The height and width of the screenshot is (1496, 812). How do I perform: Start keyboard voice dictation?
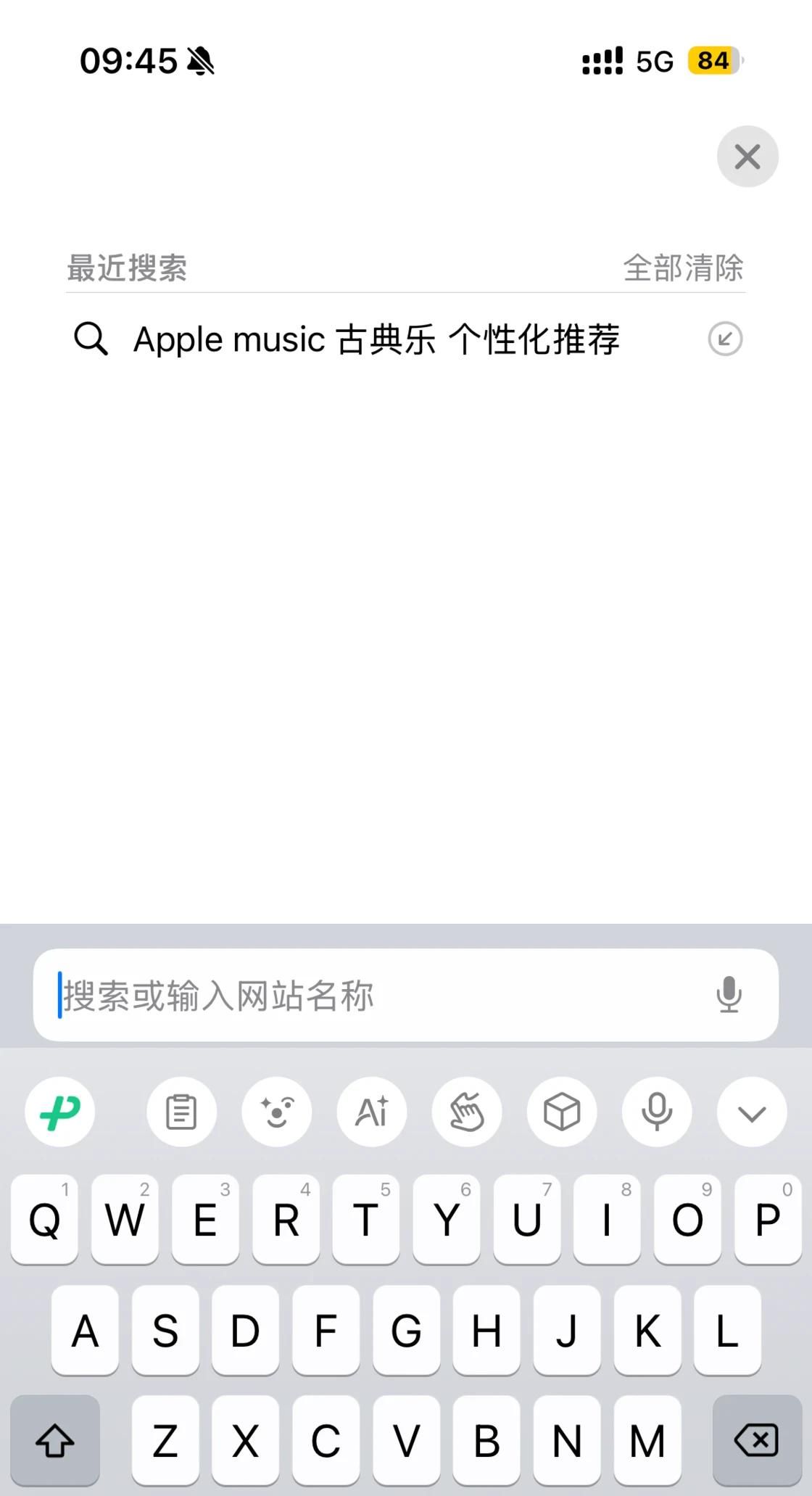[x=657, y=1112]
